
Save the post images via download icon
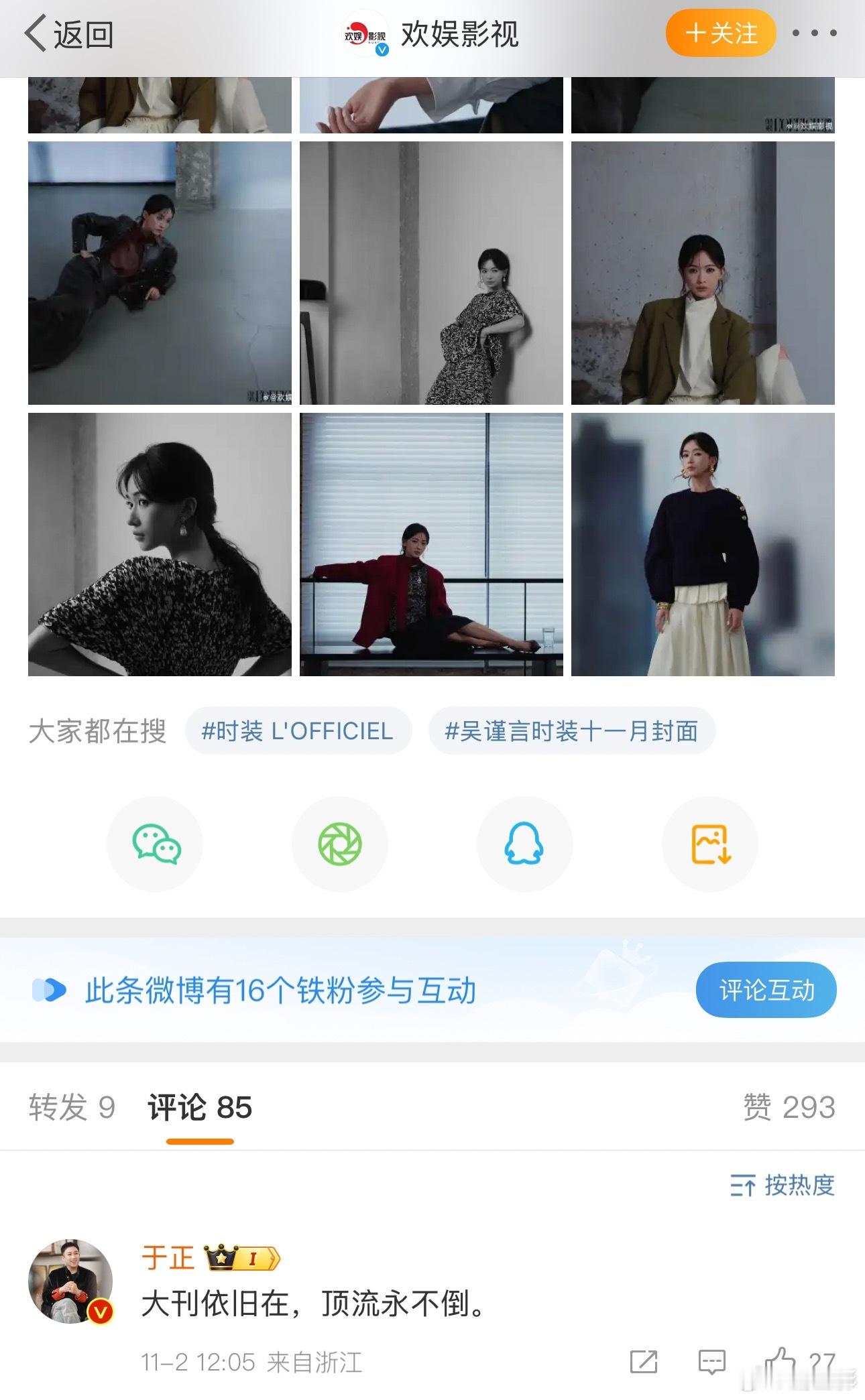pyautogui.click(x=710, y=844)
